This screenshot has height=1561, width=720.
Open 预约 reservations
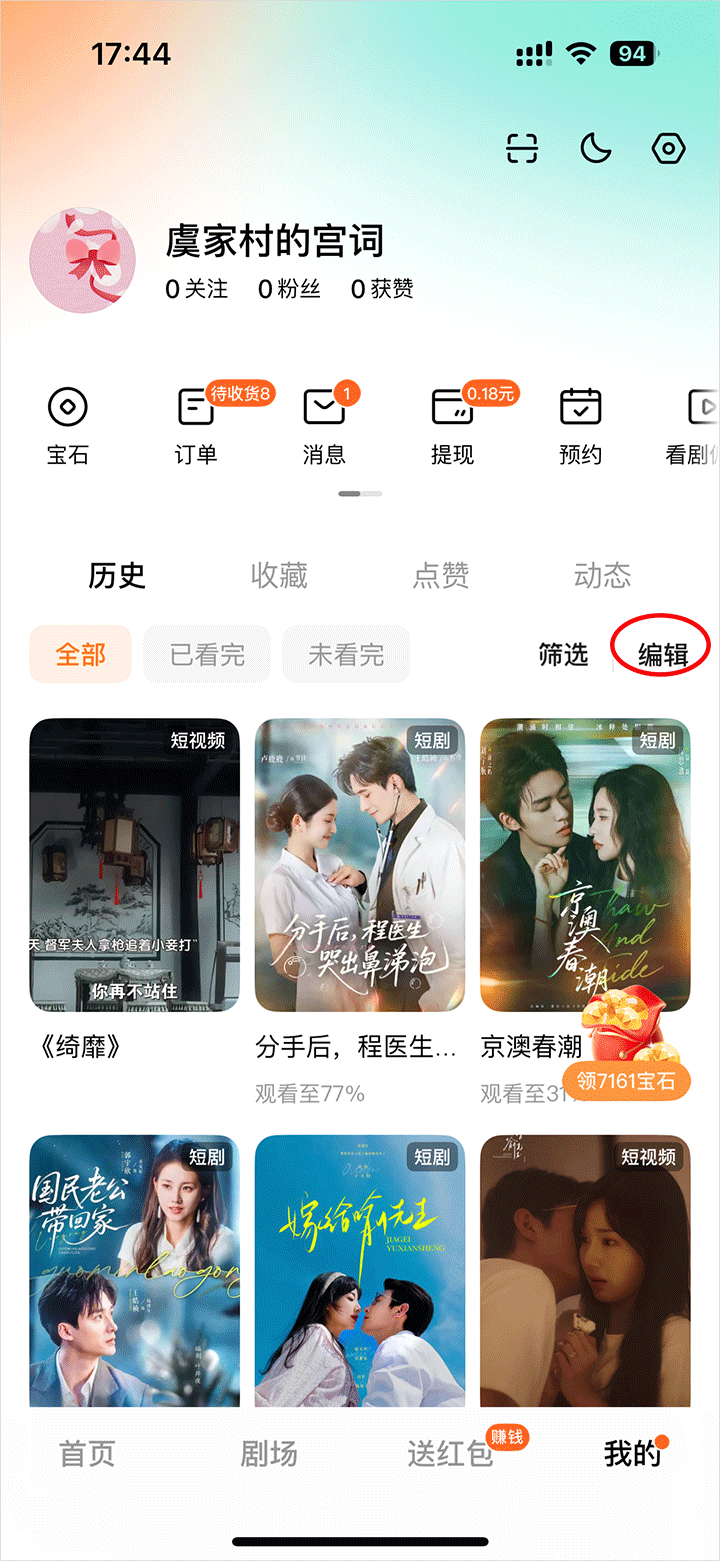tap(580, 425)
